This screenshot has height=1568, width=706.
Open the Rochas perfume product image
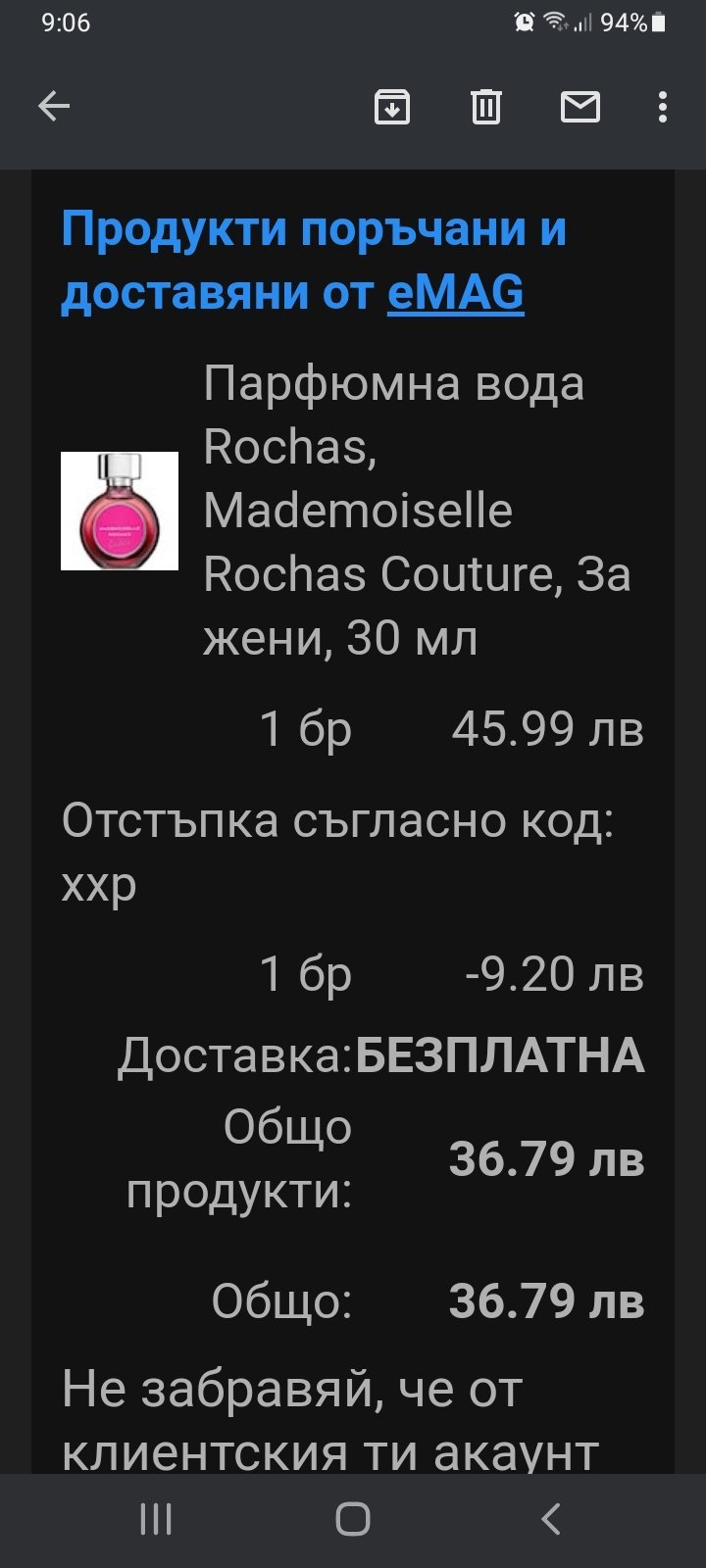[x=120, y=511]
